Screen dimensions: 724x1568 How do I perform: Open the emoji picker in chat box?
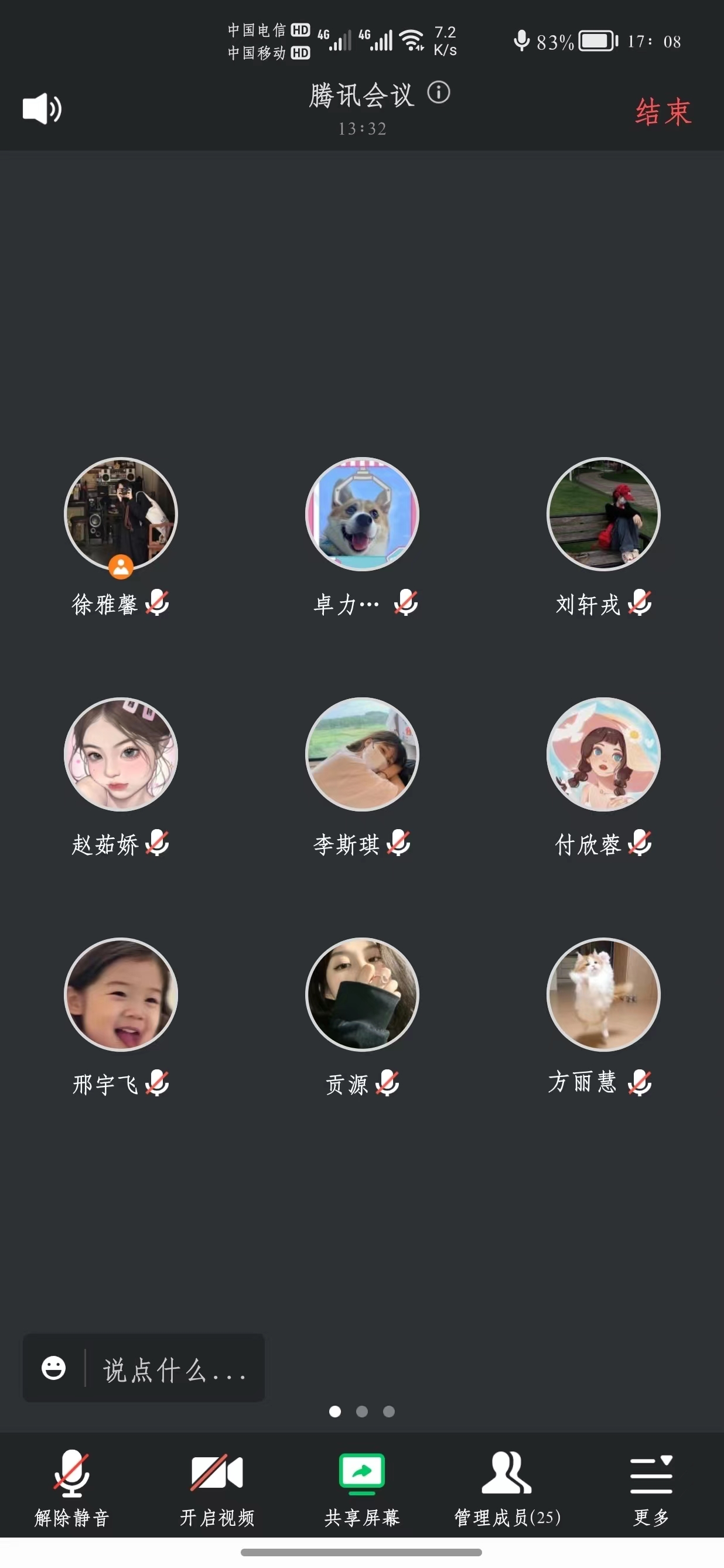(x=53, y=1368)
